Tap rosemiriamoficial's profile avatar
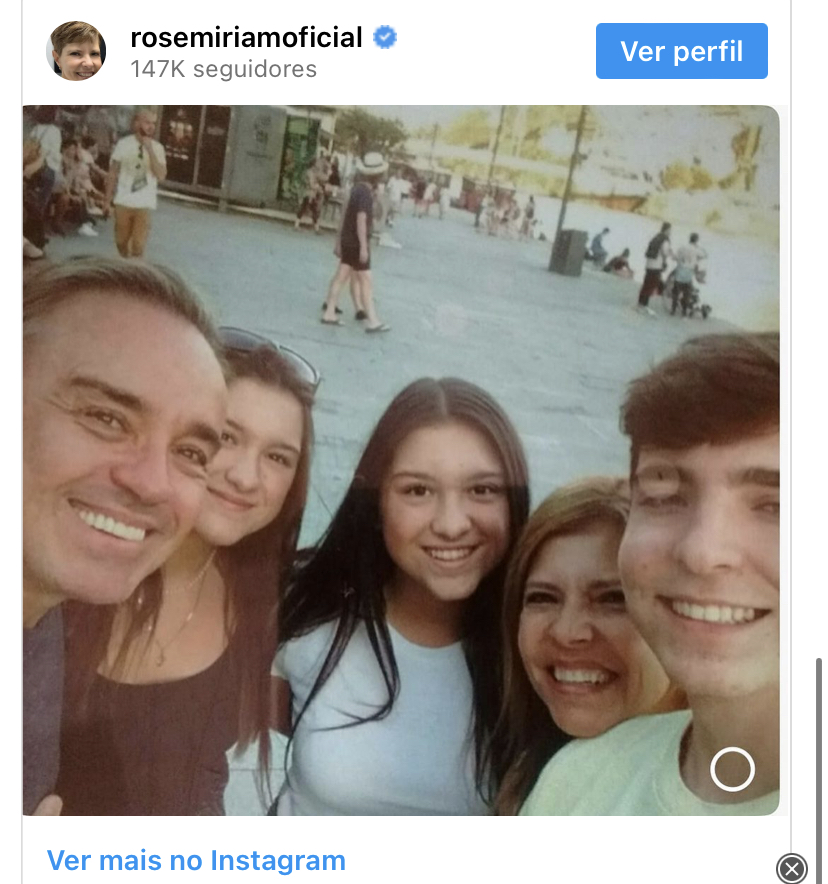The width and height of the screenshot is (828, 884). point(76,50)
